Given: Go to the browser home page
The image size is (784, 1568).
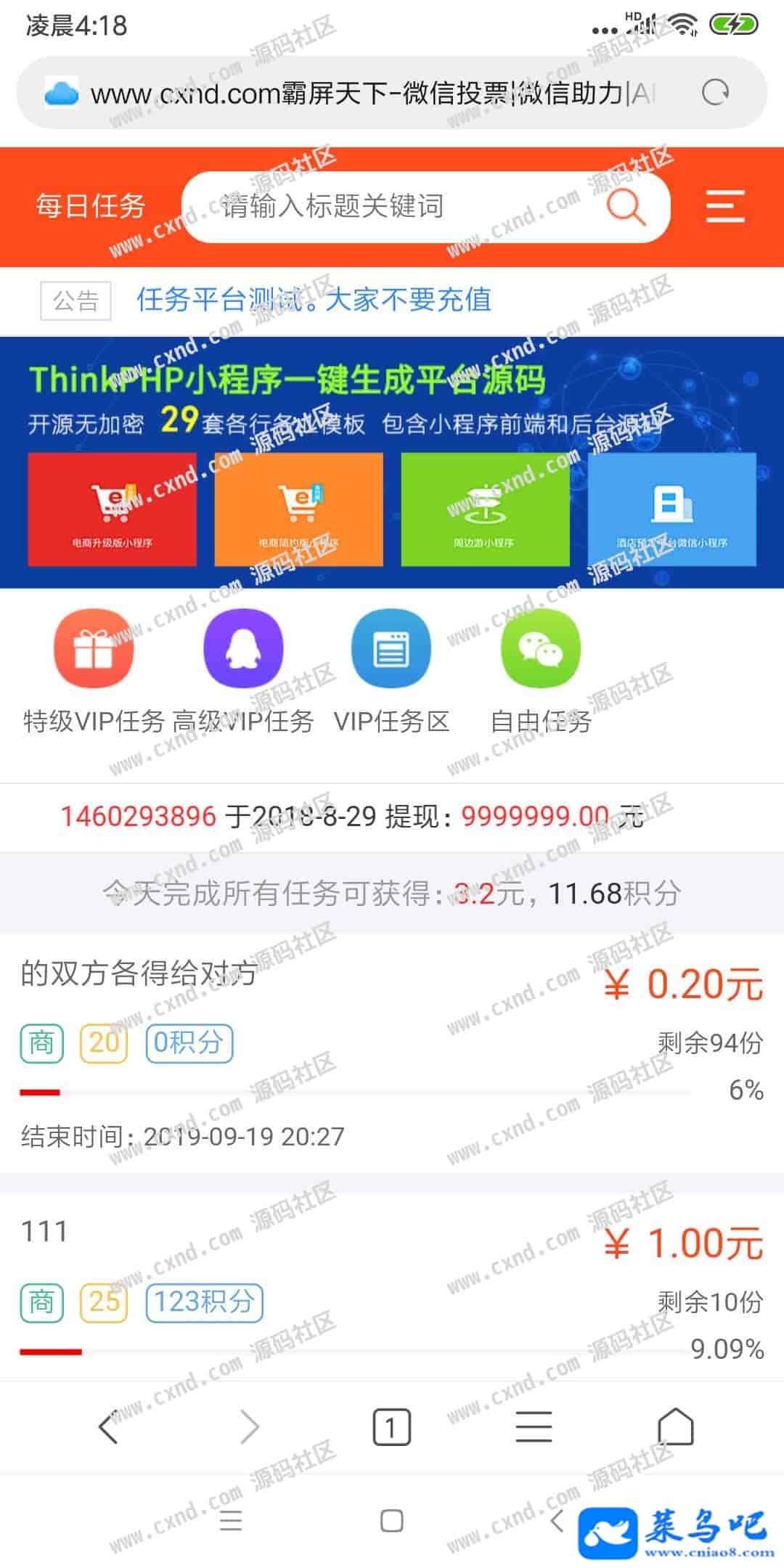Looking at the screenshot, I should tap(675, 1428).
